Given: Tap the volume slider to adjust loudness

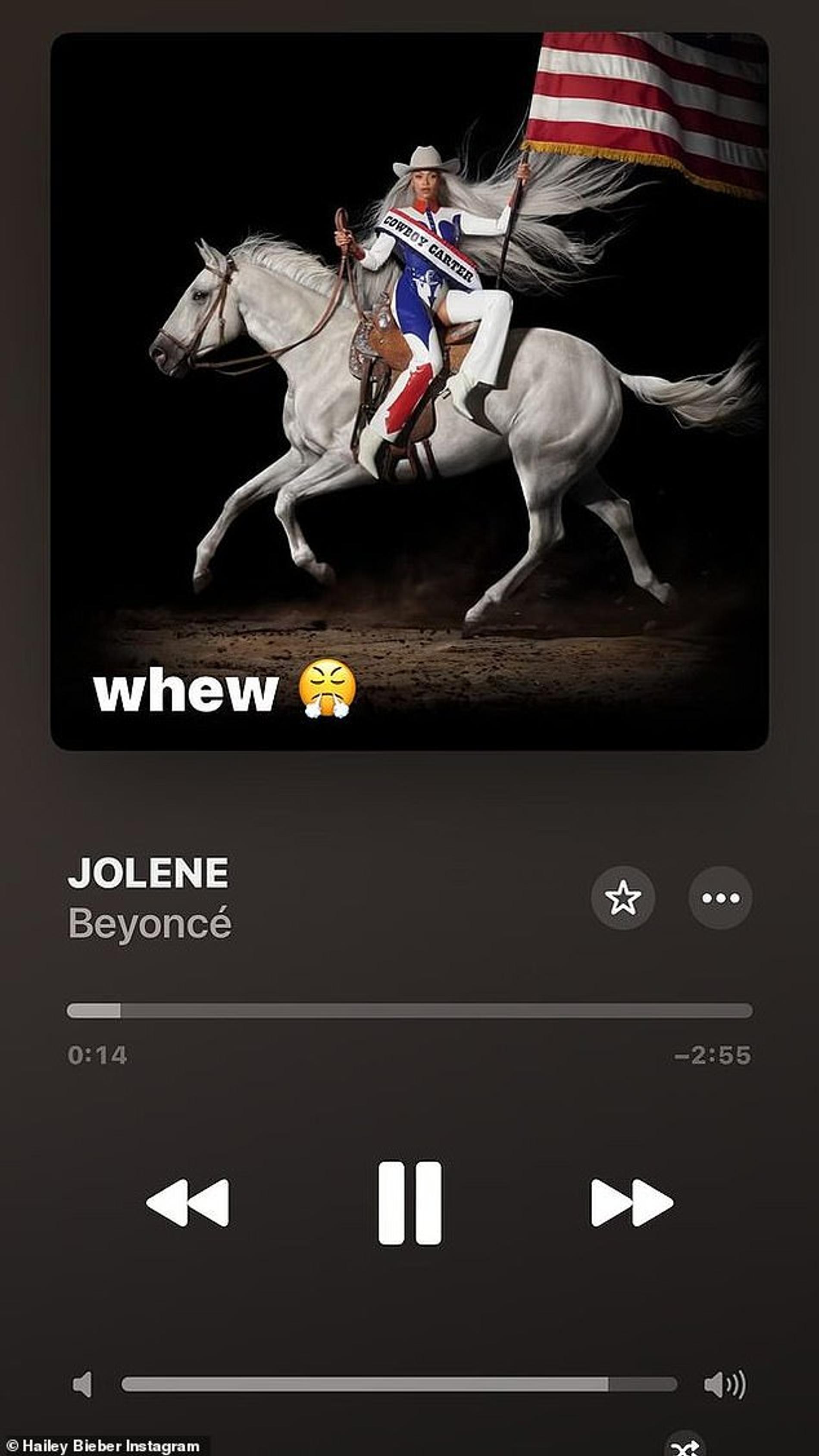Looking at the screenshot, I should [x=399, y=1384].
